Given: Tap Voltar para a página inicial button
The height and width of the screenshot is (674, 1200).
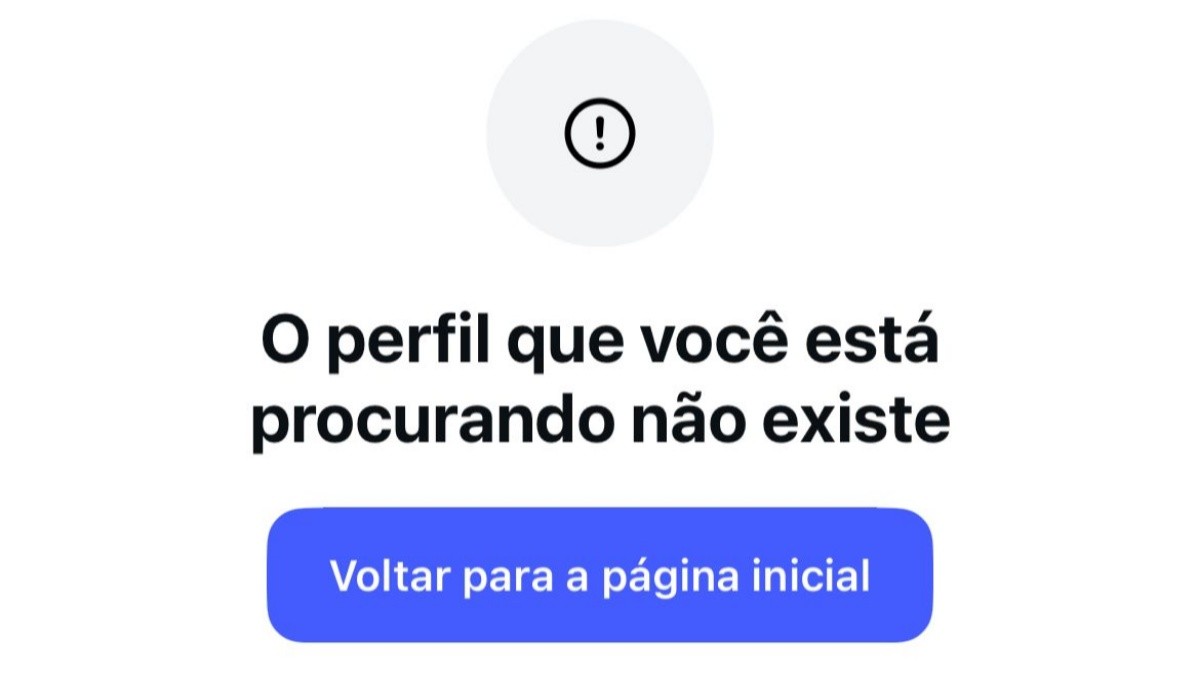Looking at the screenshot, I should (x=599, y=576).
